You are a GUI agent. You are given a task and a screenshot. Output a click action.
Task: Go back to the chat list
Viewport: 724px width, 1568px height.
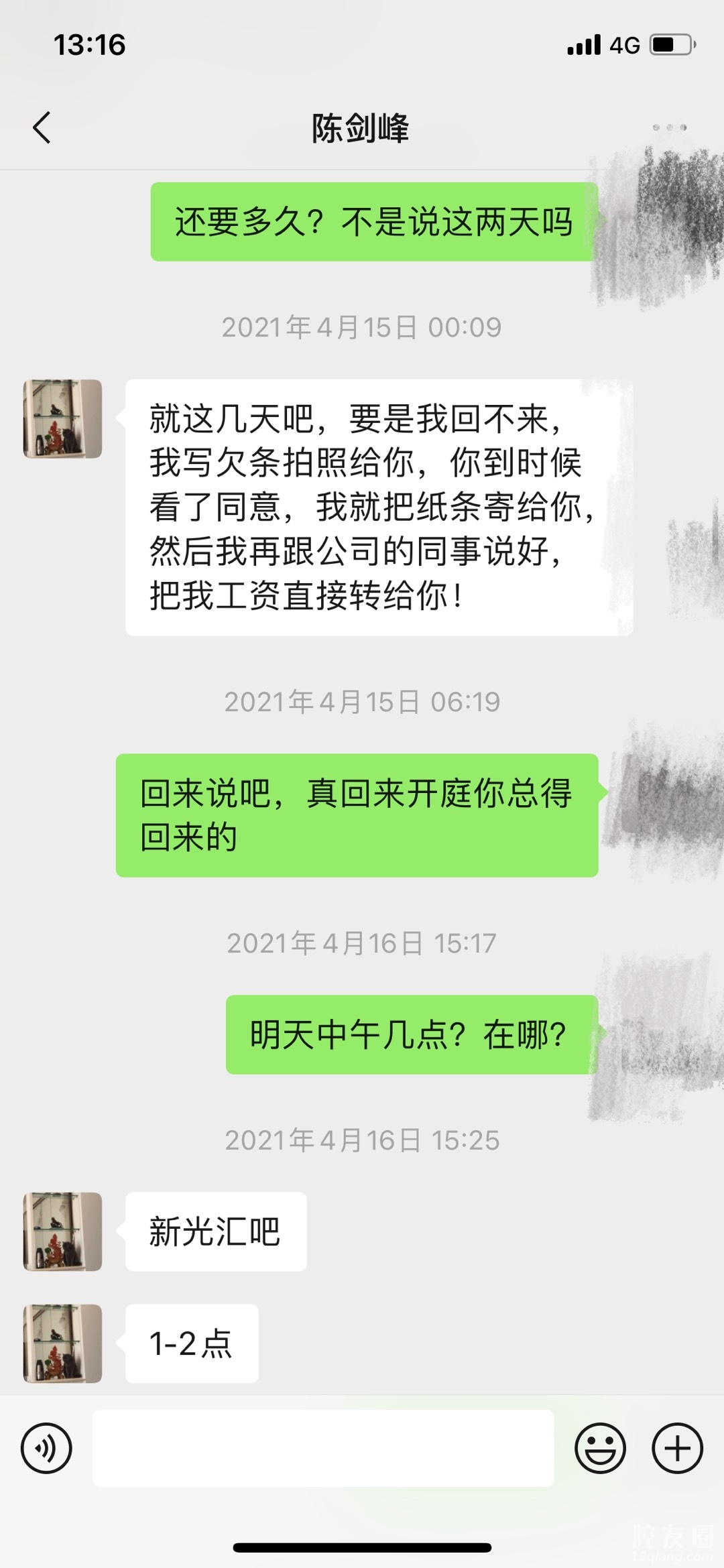coord(42,127)
